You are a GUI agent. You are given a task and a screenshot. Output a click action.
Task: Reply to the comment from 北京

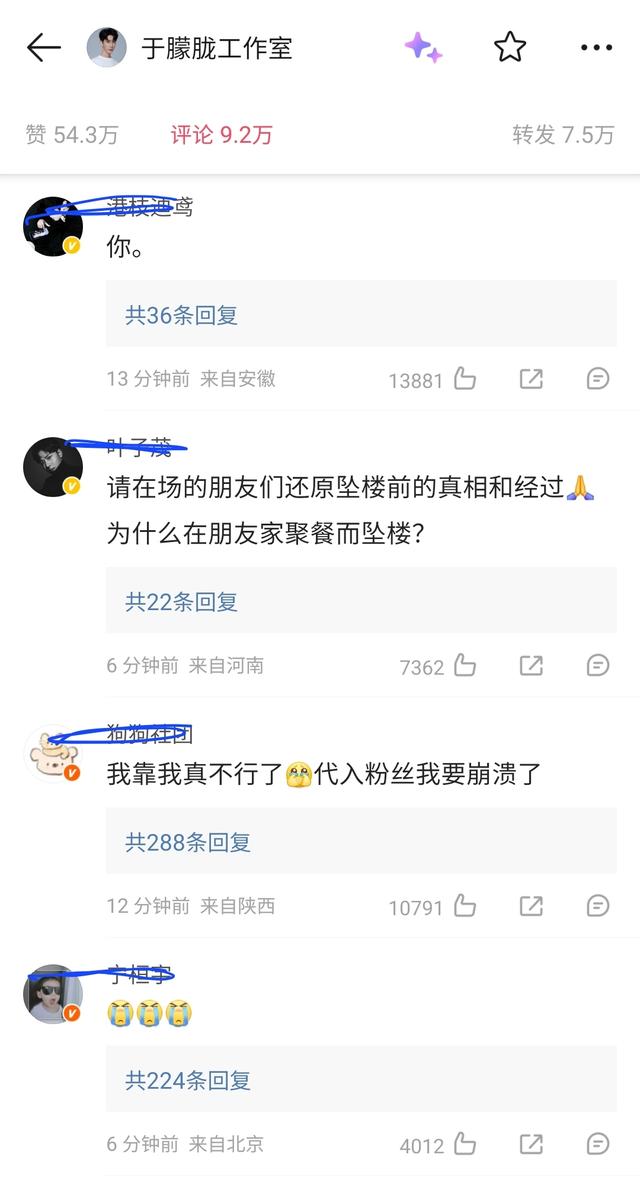point(597,1144)
